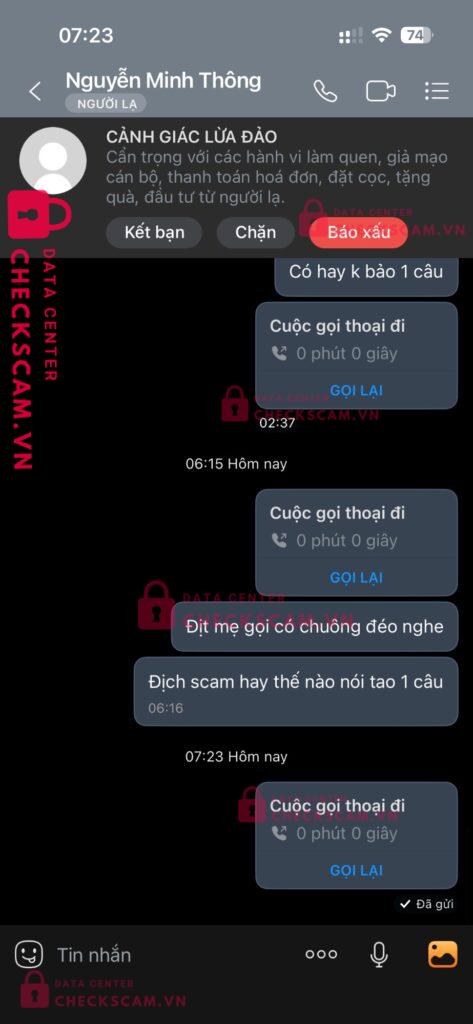
Task: View the contact's profile avatar
Action: (53, 161)
